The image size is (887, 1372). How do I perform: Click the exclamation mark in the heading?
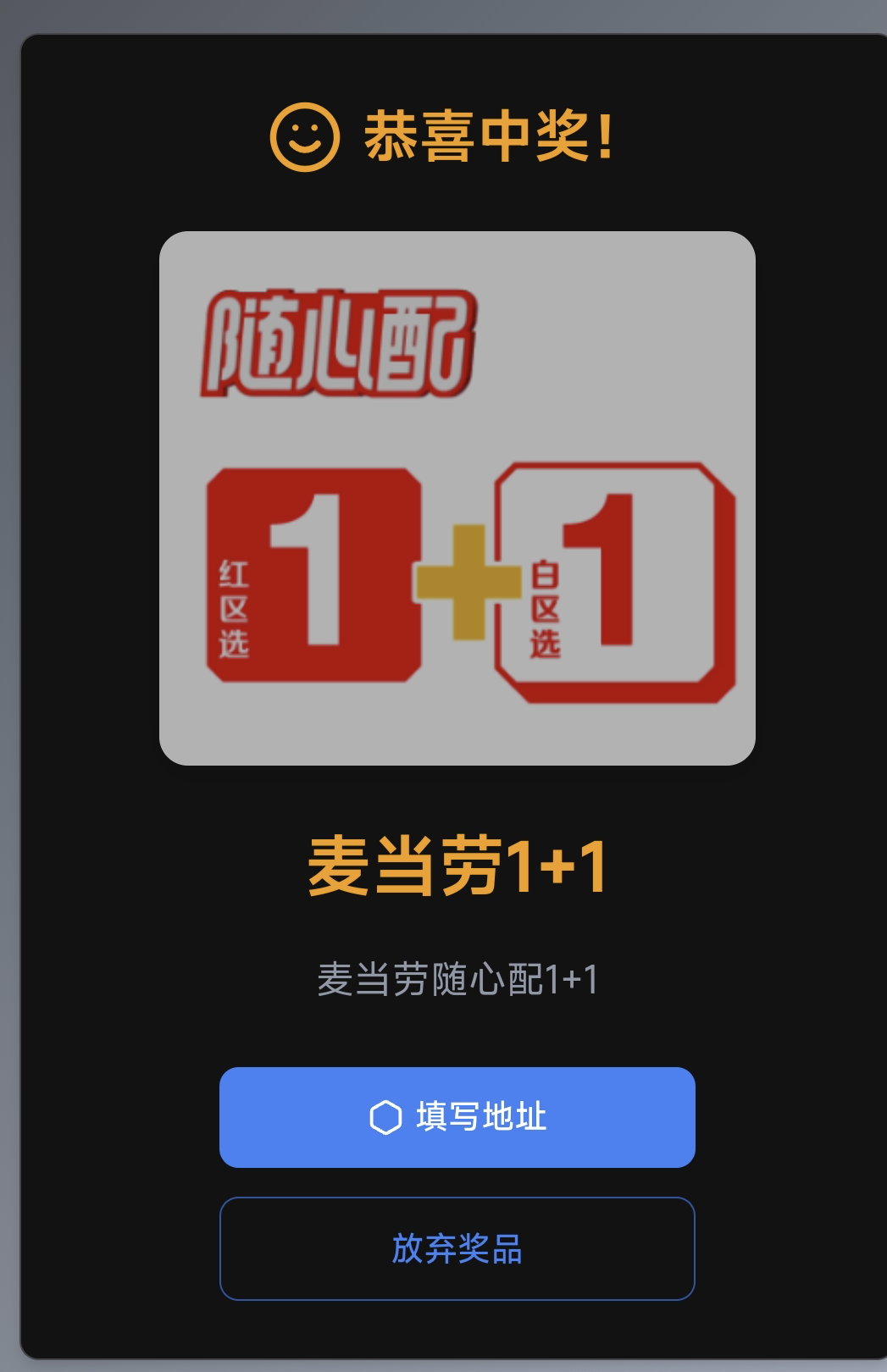pyautogui.click(x=606, y=136)
